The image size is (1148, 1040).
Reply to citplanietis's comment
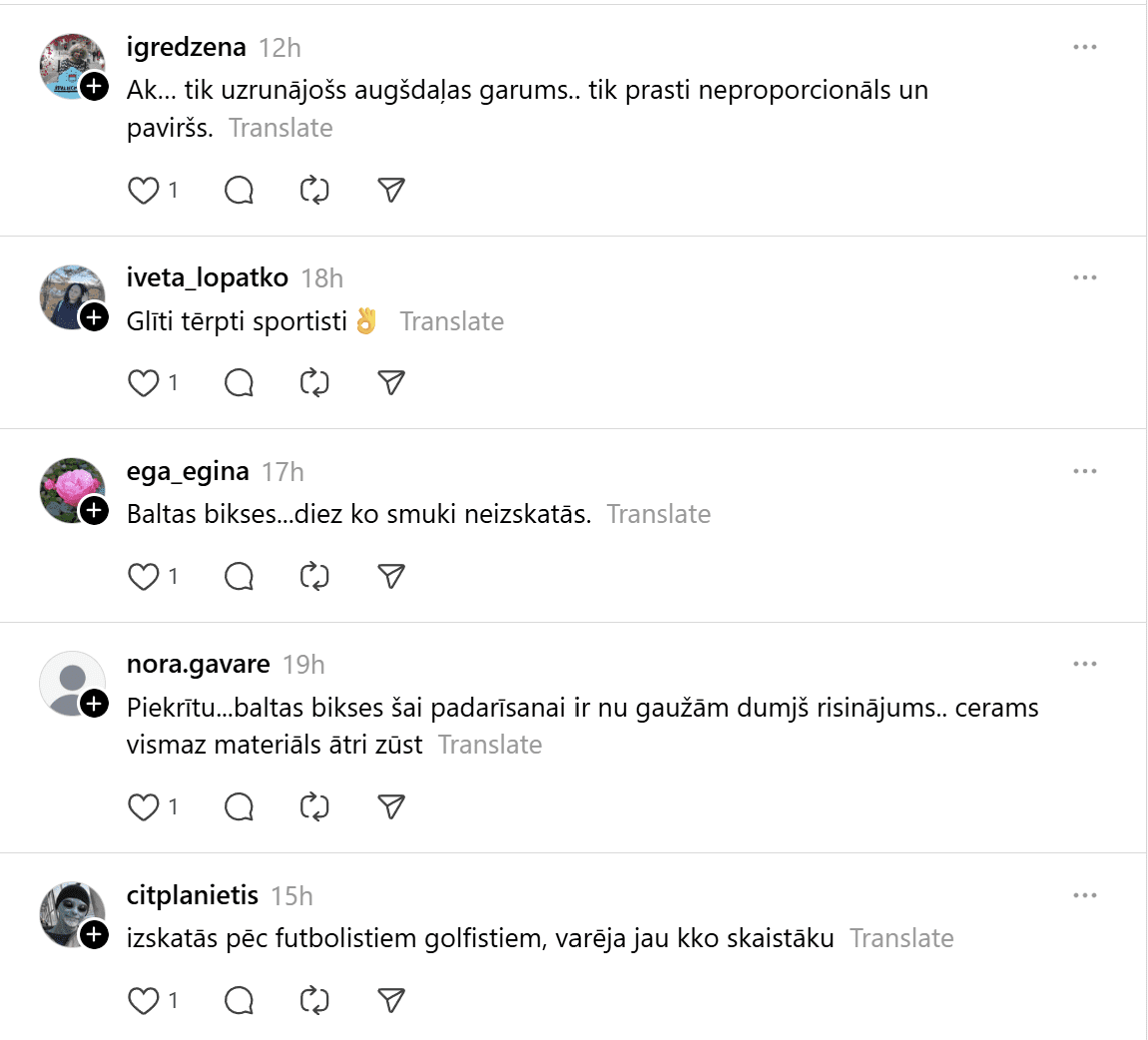(x=240, y=1000)
